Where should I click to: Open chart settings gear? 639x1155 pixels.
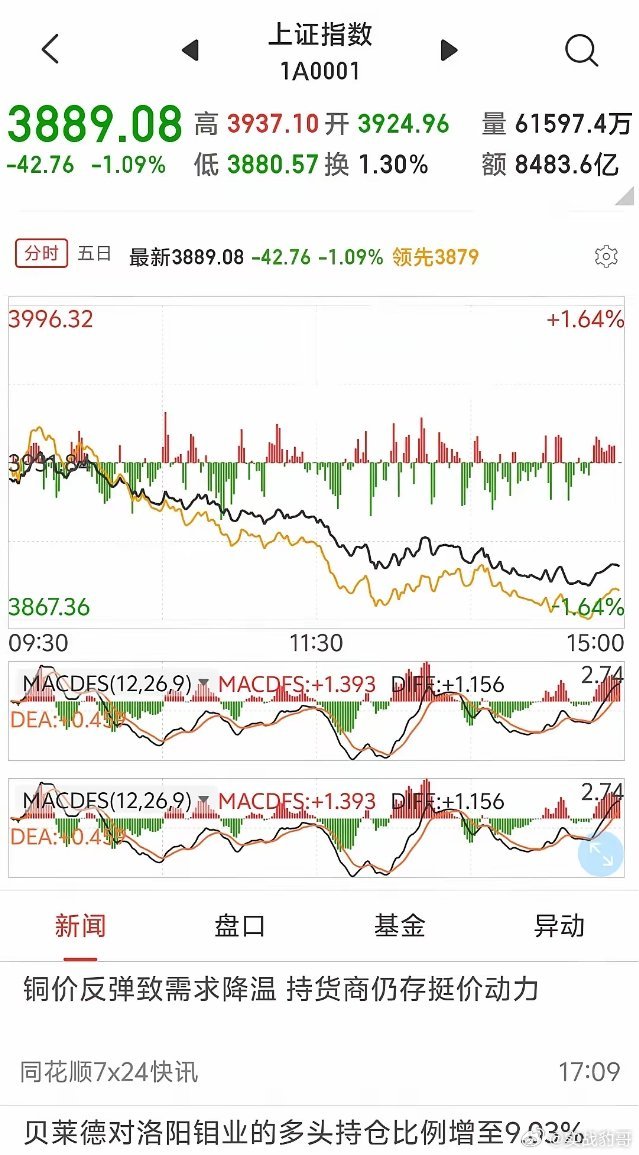pos(606,256)
